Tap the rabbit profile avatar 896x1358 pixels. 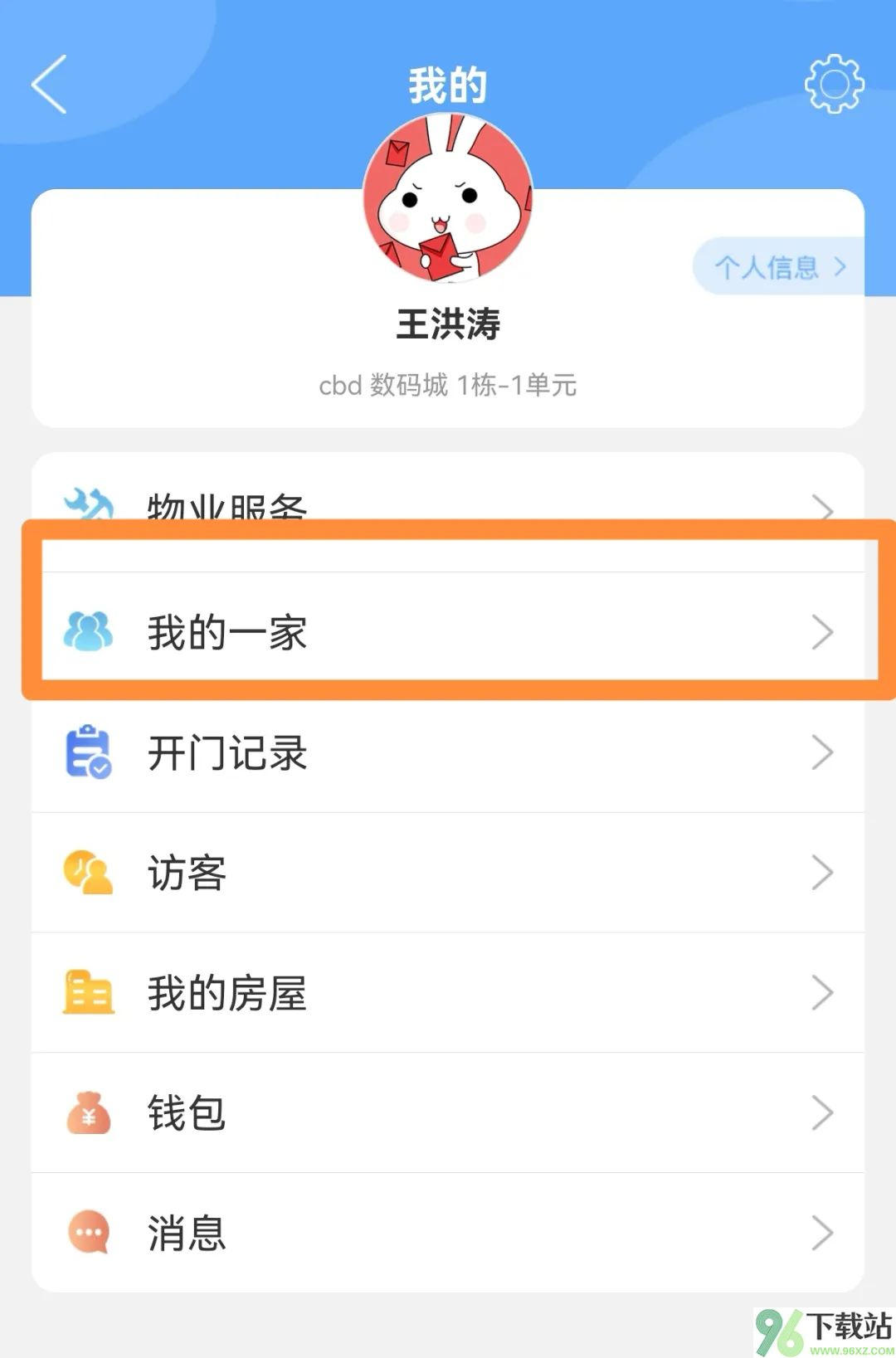448,199
